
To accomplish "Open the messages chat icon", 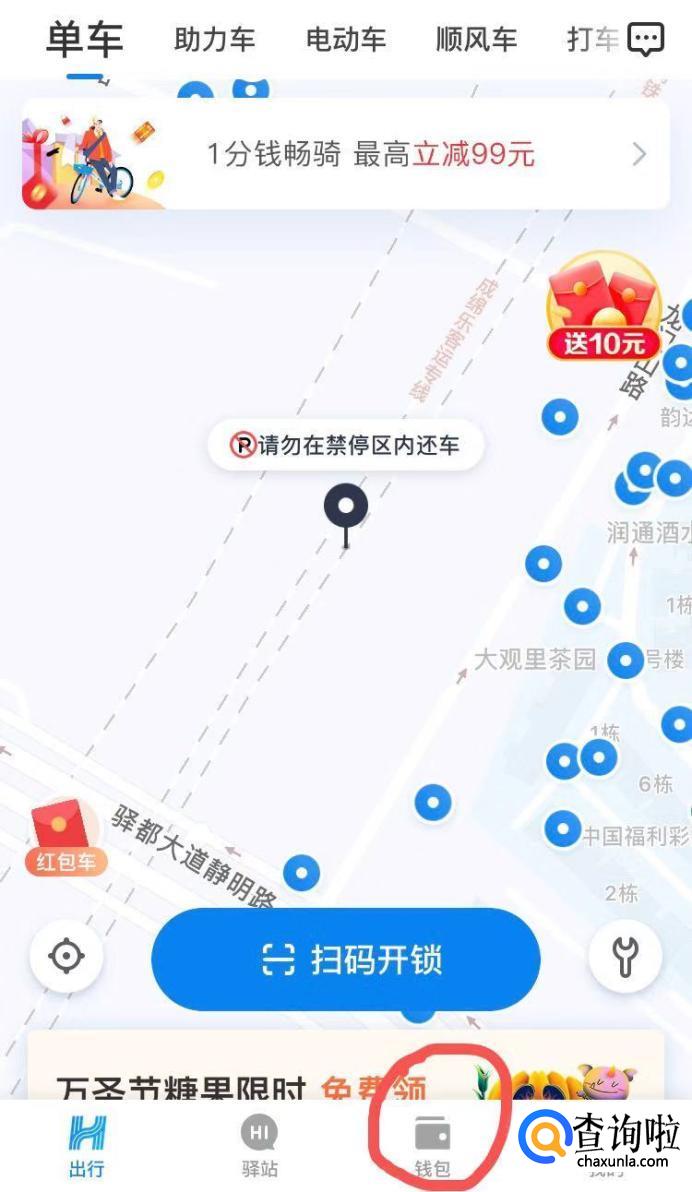I will tap(645, 40).
